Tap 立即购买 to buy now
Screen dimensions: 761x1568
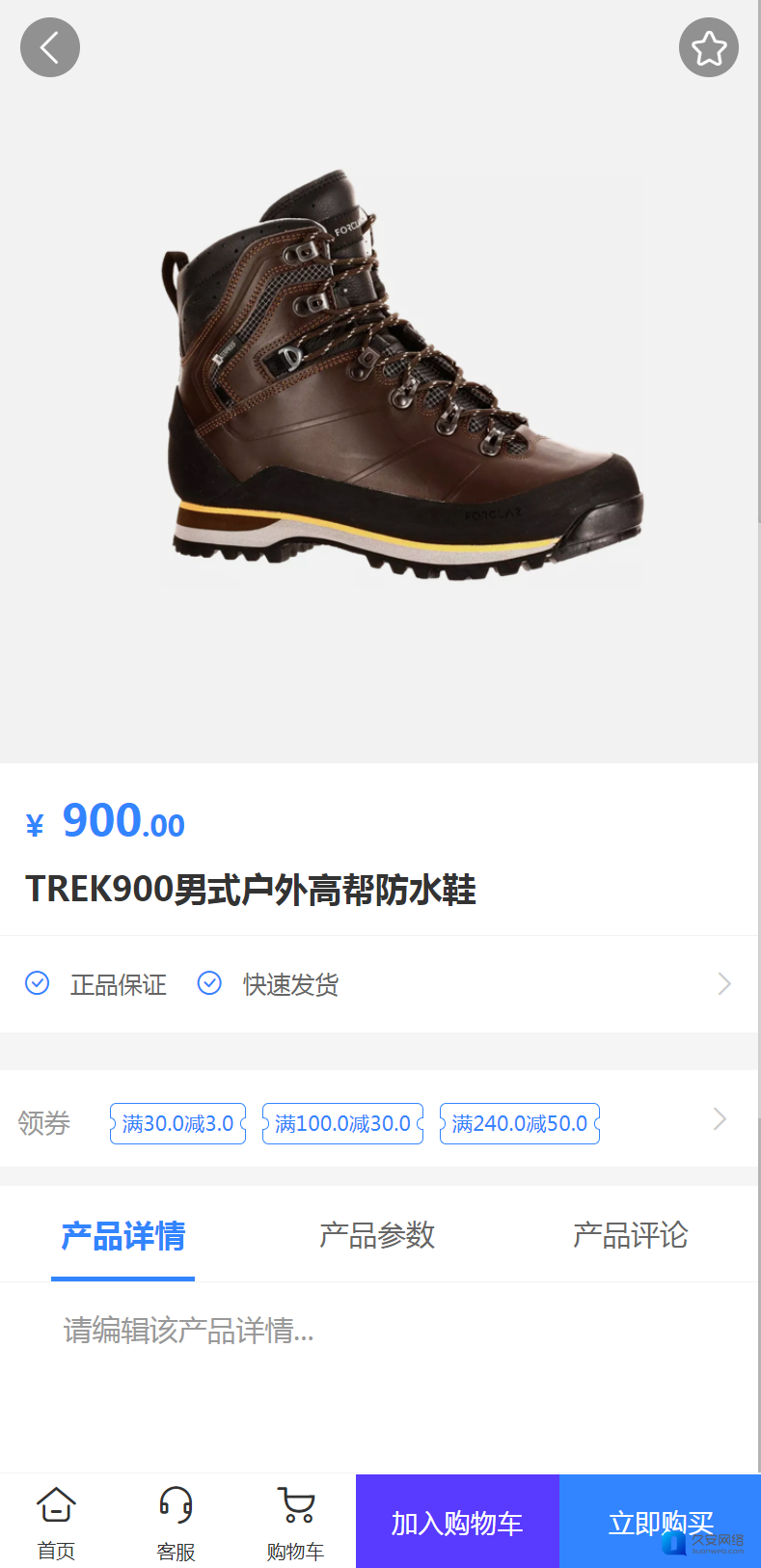[660, 1522]
